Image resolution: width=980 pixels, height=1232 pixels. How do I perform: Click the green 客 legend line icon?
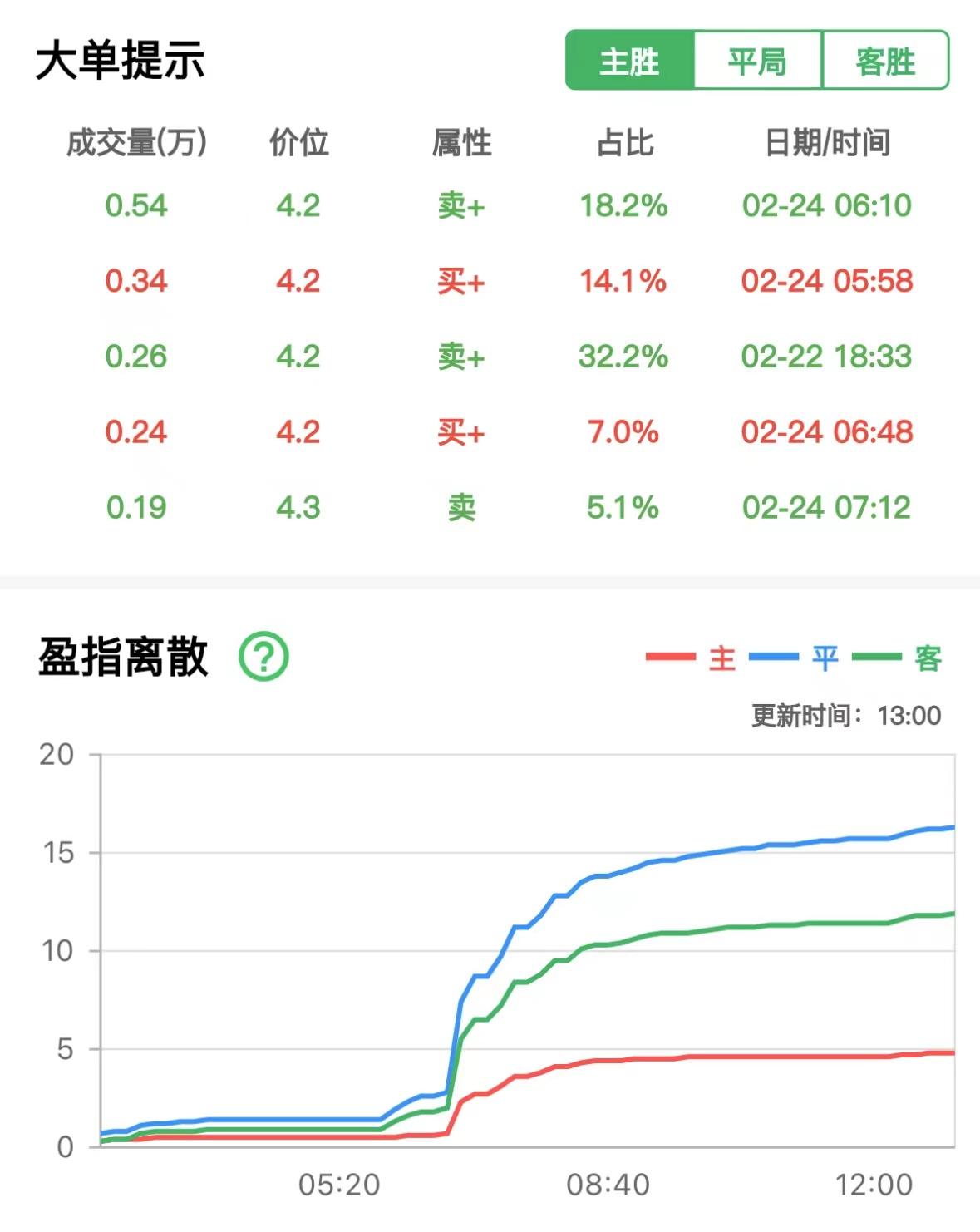coord(884,658)
